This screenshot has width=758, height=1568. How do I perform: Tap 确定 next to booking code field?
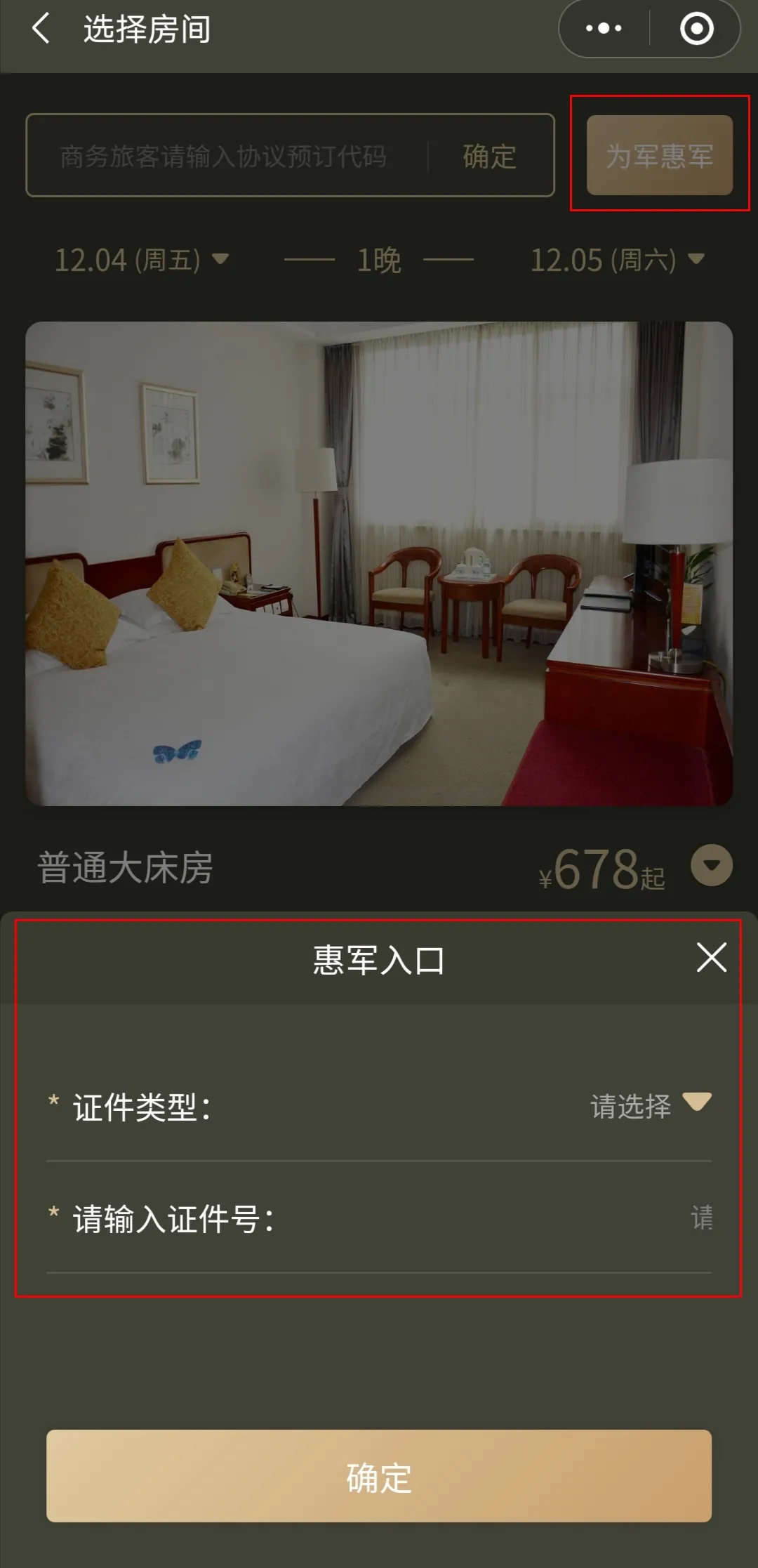489,156
